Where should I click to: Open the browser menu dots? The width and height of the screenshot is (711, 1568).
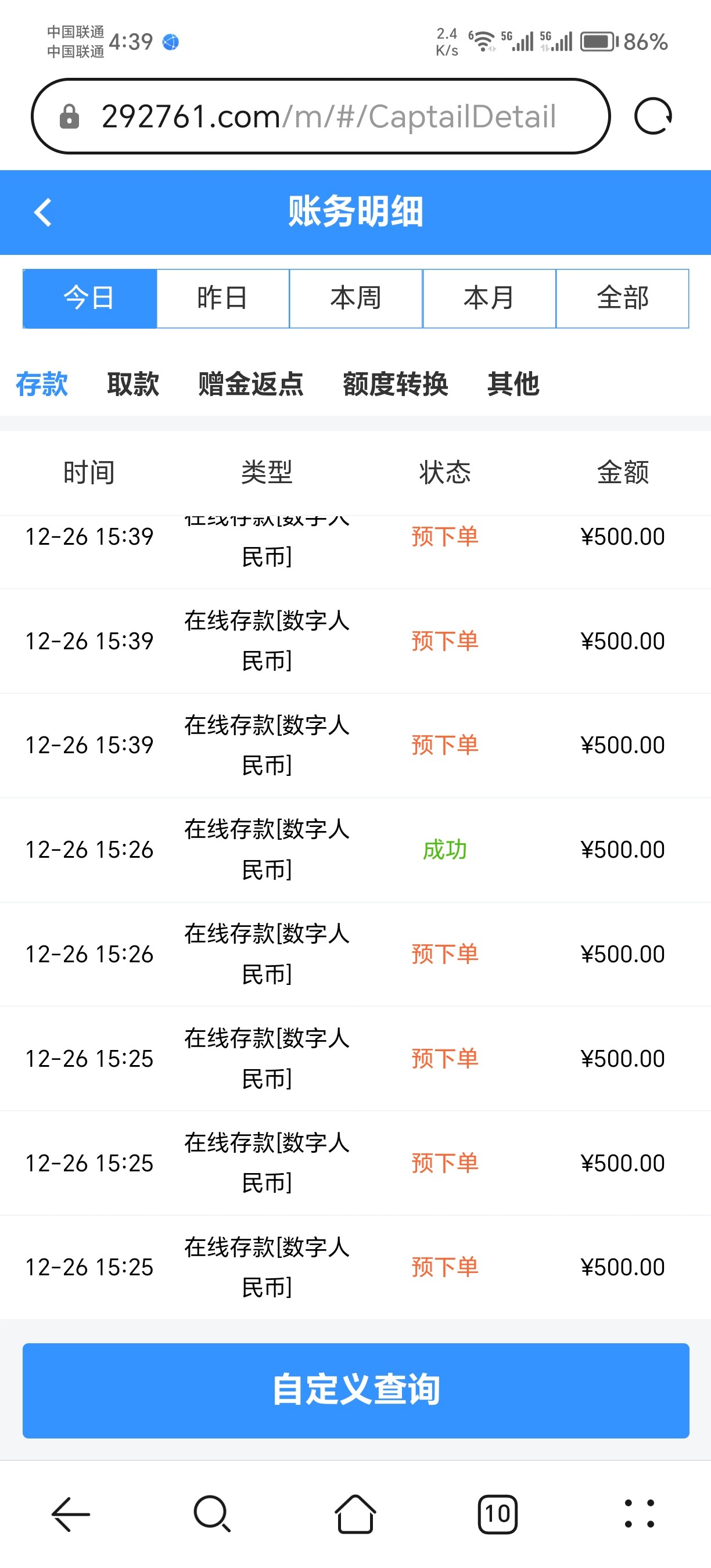point(639,1513)
